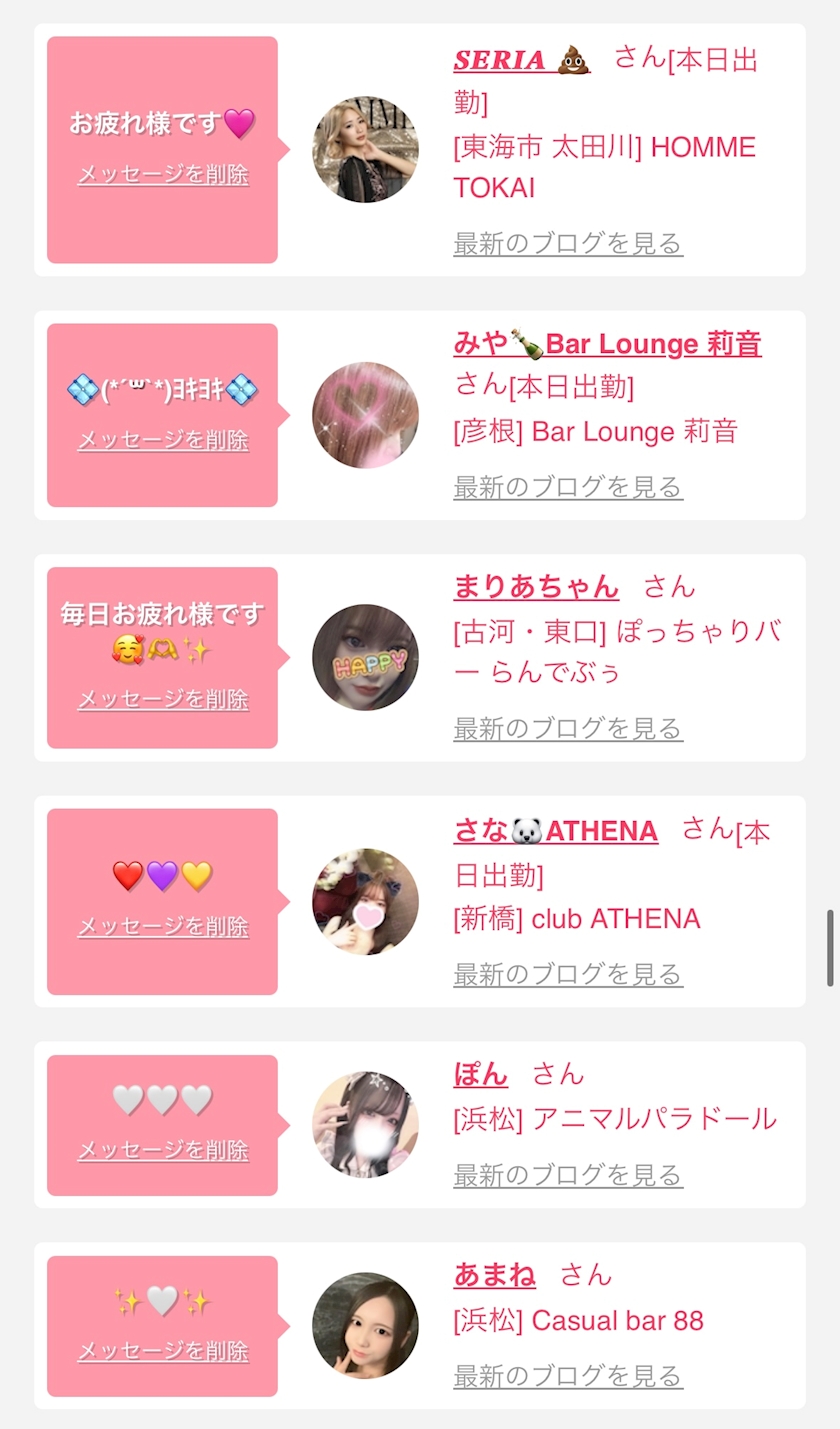View まりあちゃん's latest blog
Image resolution: width=840 pixels, height=1429 pixels.
click(568, 729)
